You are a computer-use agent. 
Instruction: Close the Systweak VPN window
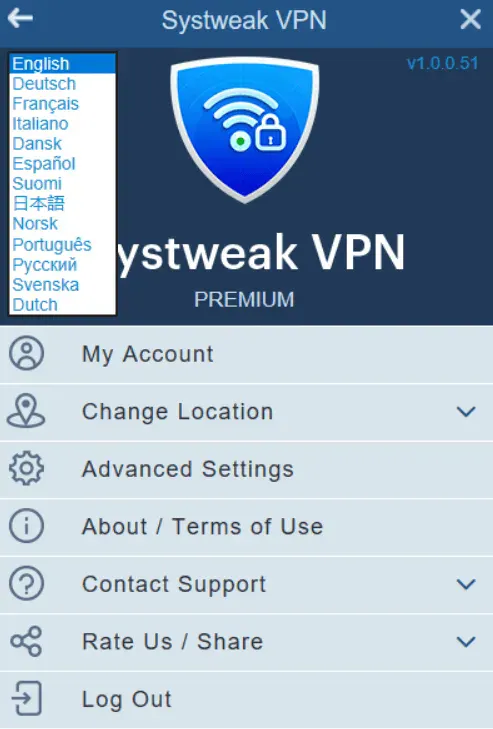click(470, 20)
